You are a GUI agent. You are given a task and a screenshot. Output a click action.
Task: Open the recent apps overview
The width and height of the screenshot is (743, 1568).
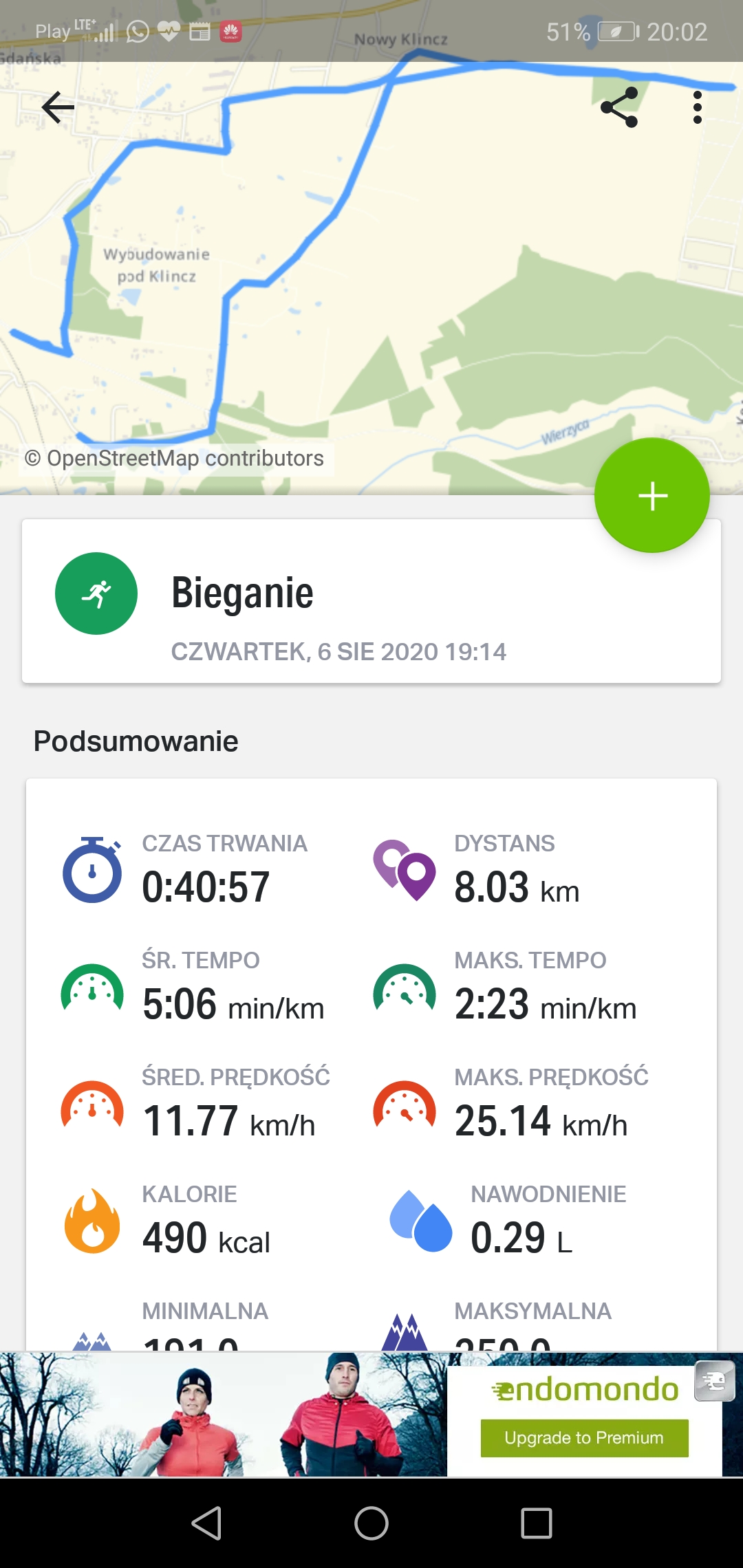point(537,1523)
